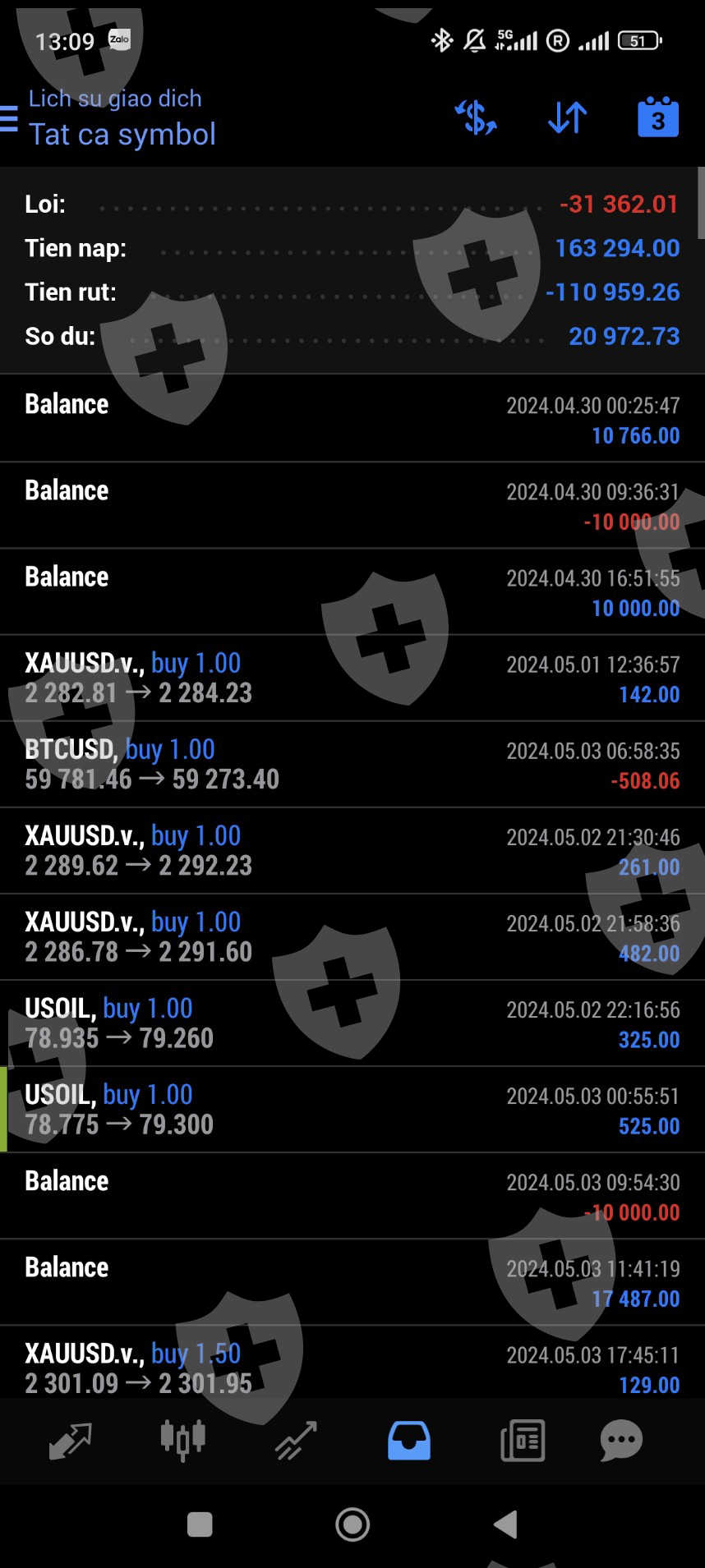
Task: Open the Messages chat tab
Action: pos(621,1440)
